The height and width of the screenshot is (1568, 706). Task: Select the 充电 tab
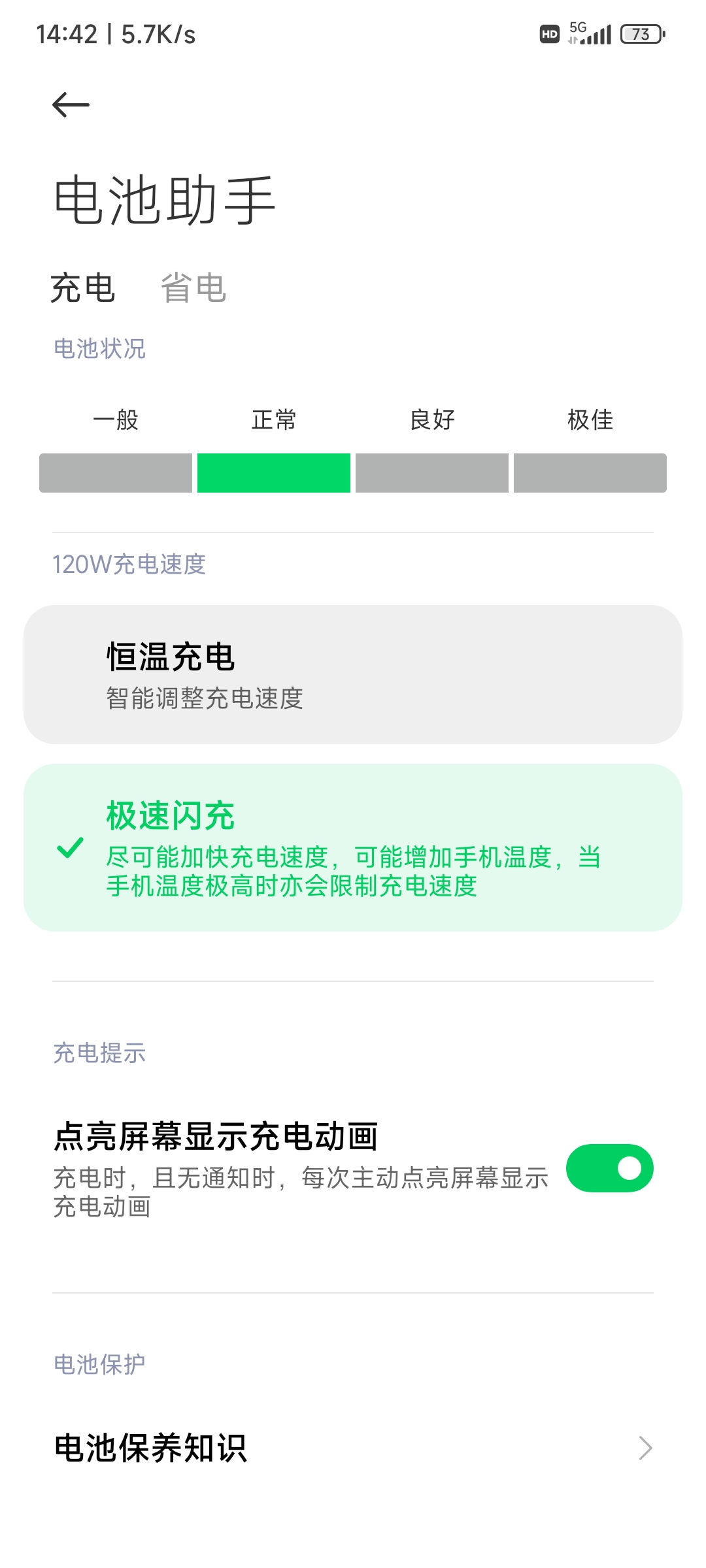(83, 288)
